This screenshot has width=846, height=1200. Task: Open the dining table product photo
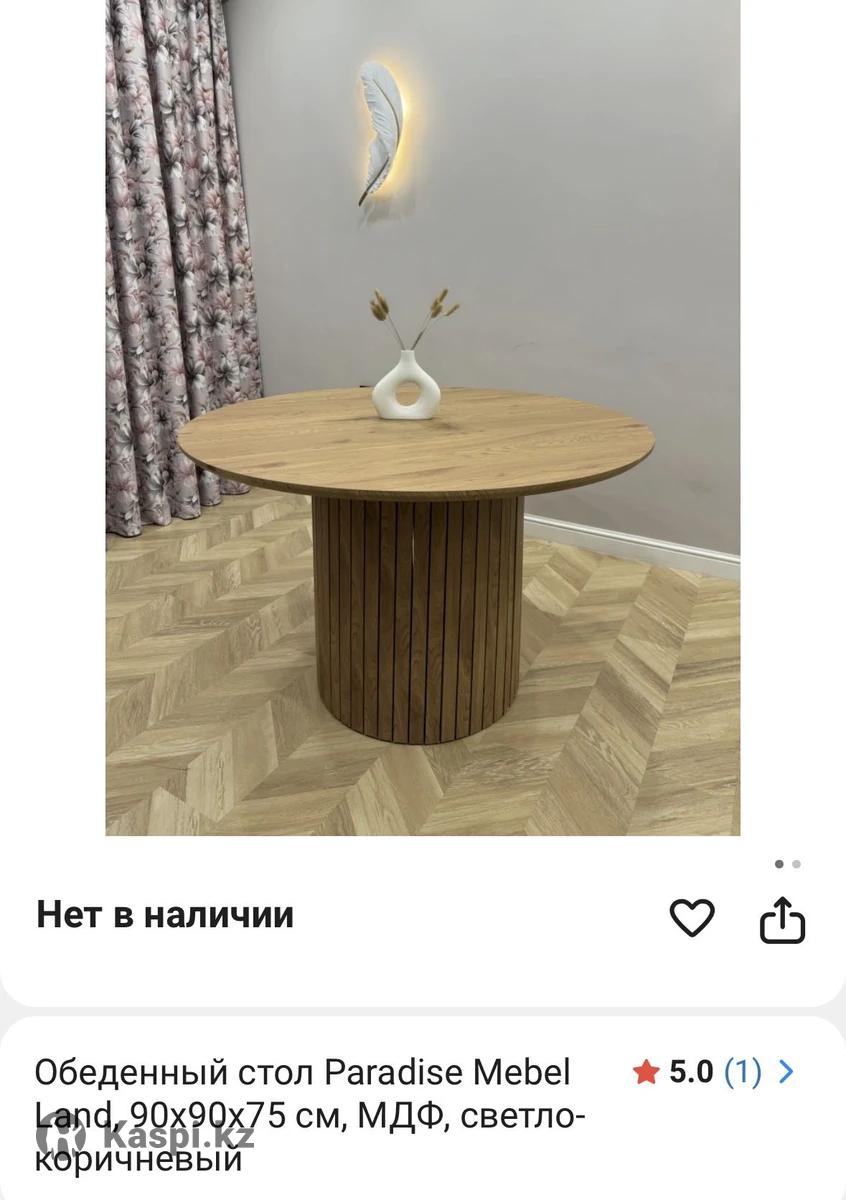pyautogui.click(x=423, y=417)
